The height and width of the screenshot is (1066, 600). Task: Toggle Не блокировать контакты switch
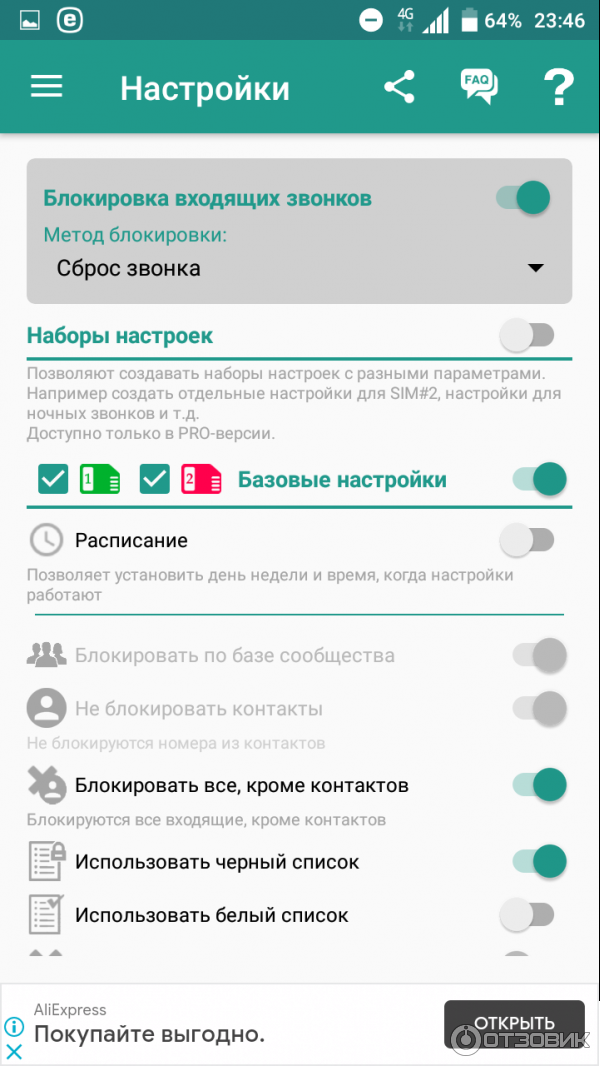(540, 709)
